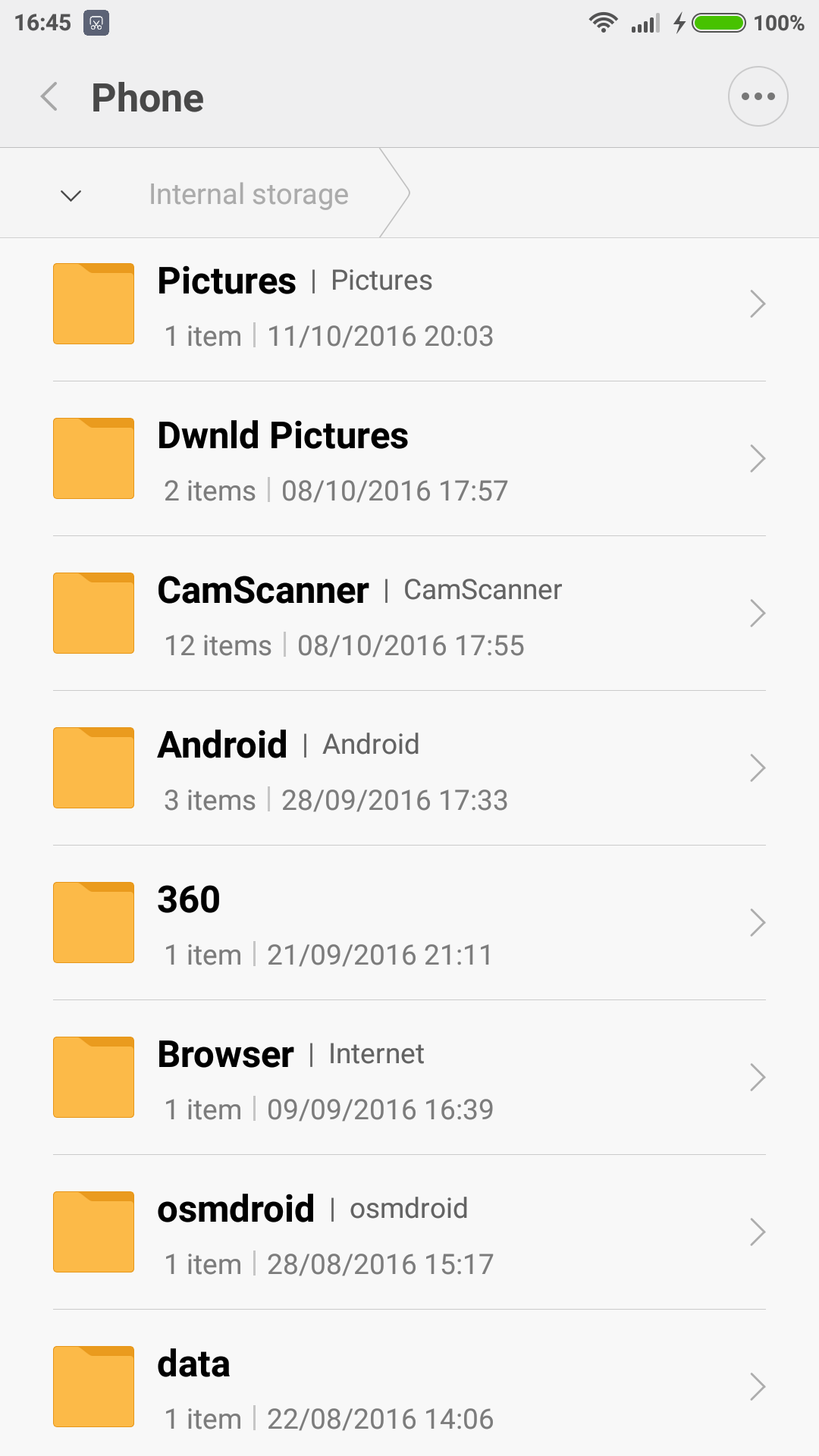Browse the CamScanner folder

tap(409, 614)
